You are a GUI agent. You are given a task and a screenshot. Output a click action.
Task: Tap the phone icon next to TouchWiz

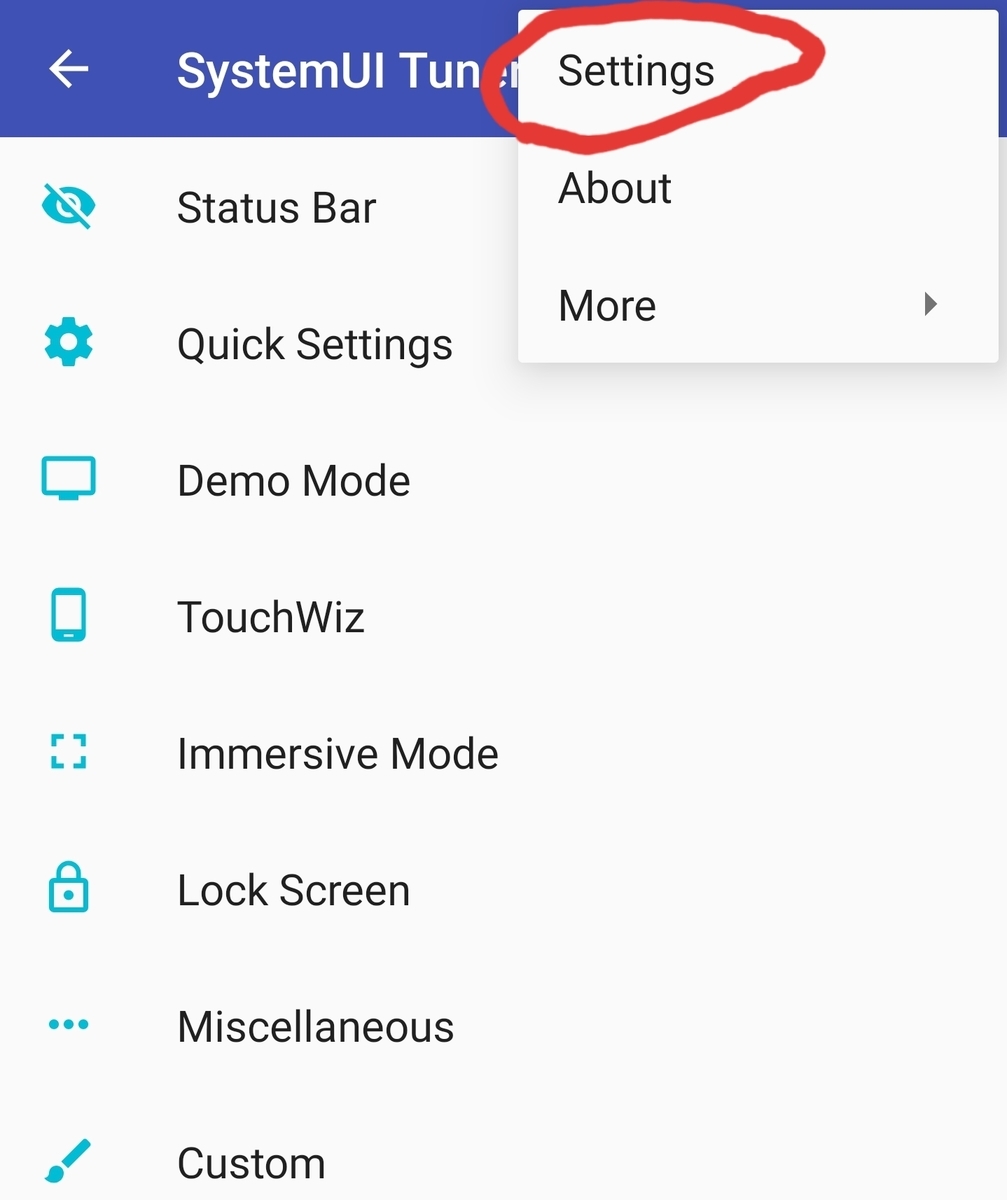[x=67, y=616]
